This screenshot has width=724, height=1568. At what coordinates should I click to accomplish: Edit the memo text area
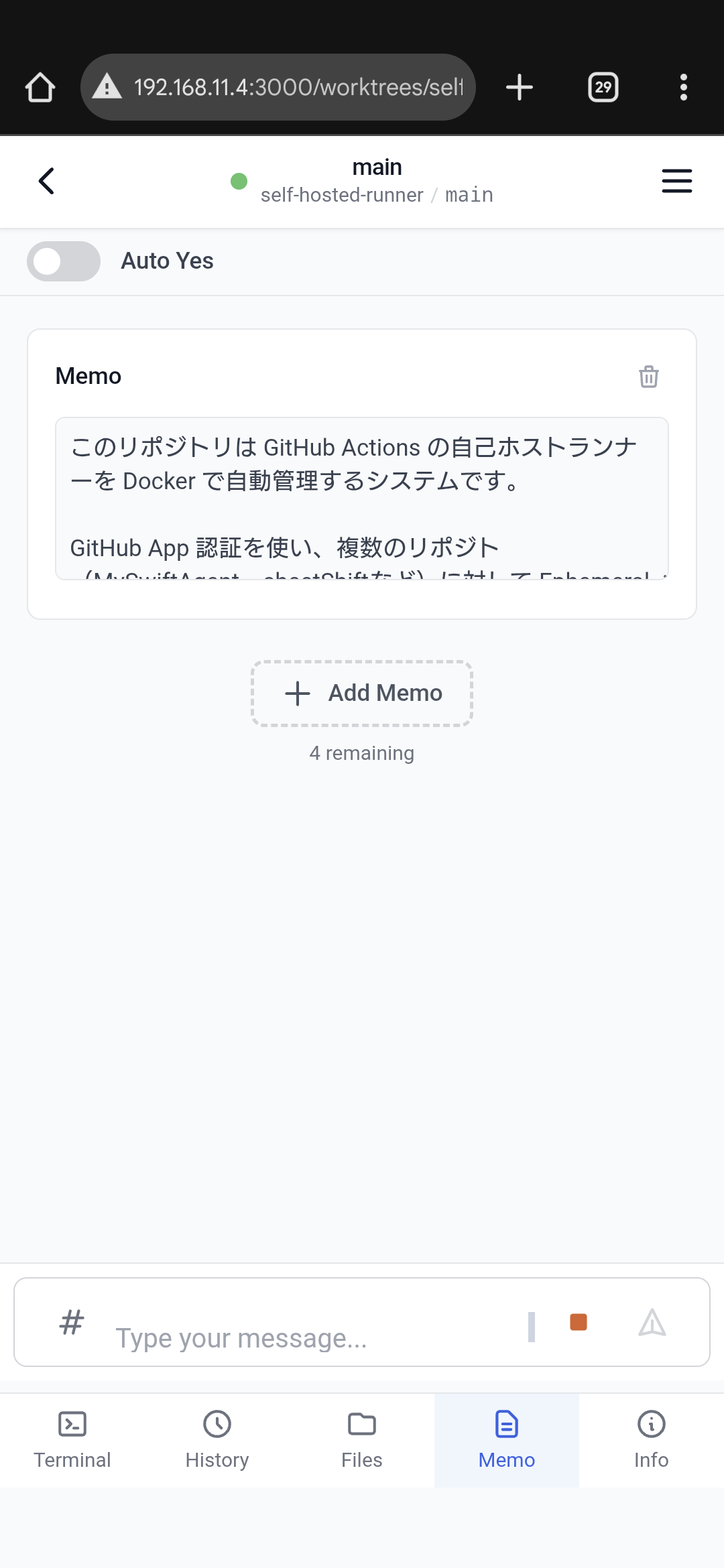362,498
